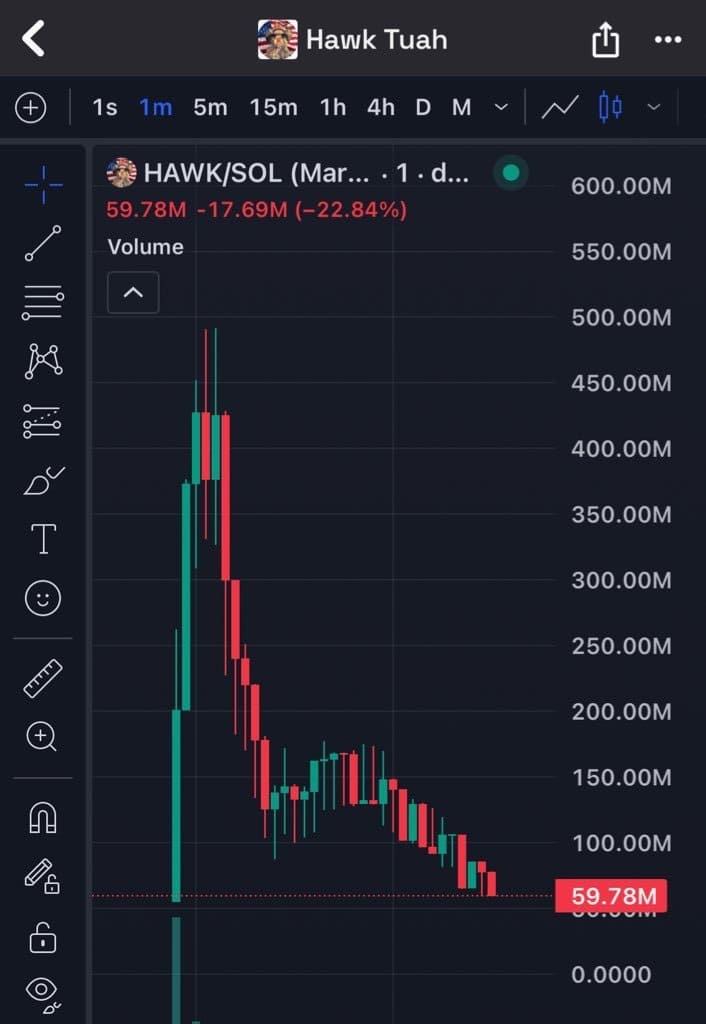This screenshot has height=1024, width=706.
Task: Add indicator with the plus circle
Action: coord(31,107)
